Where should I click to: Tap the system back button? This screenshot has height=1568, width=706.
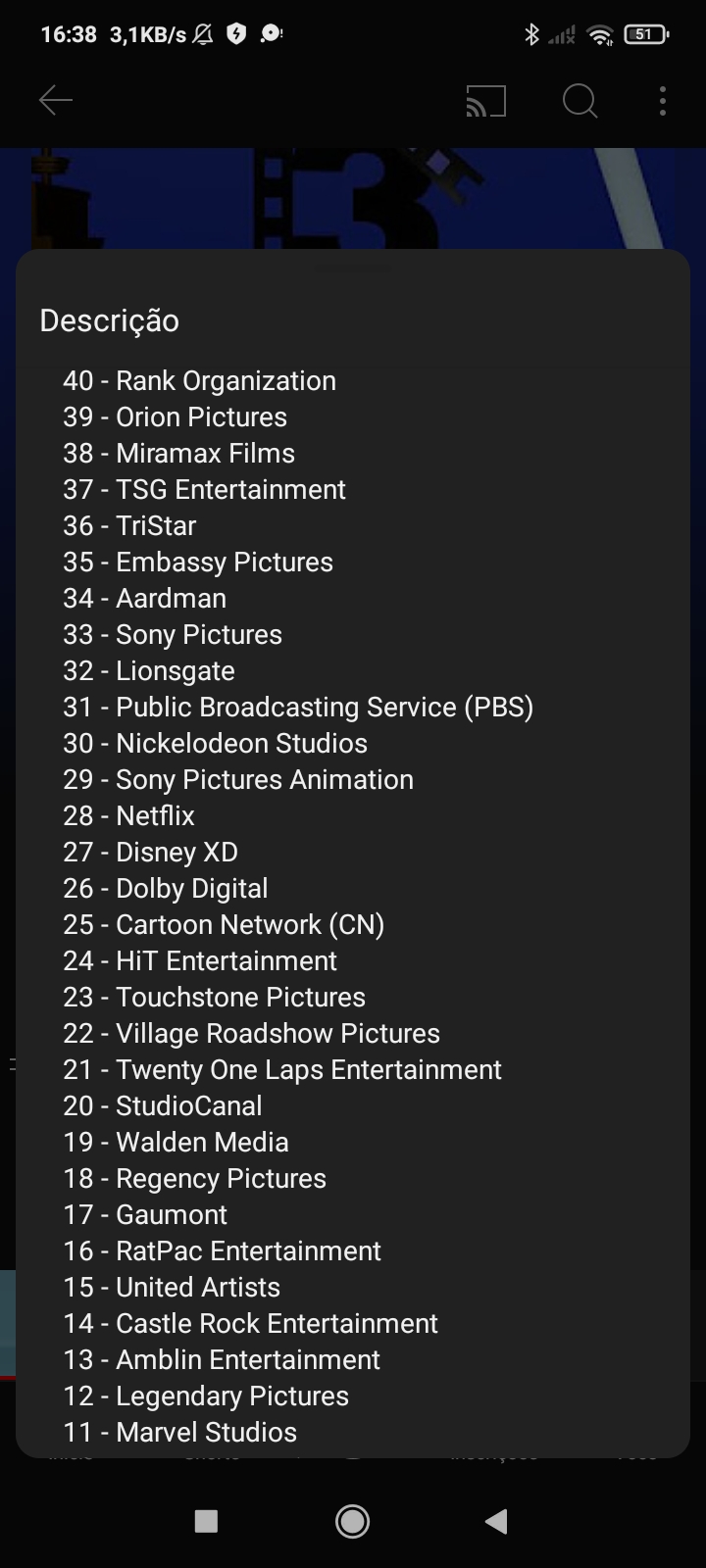(x=497, y=1520)
